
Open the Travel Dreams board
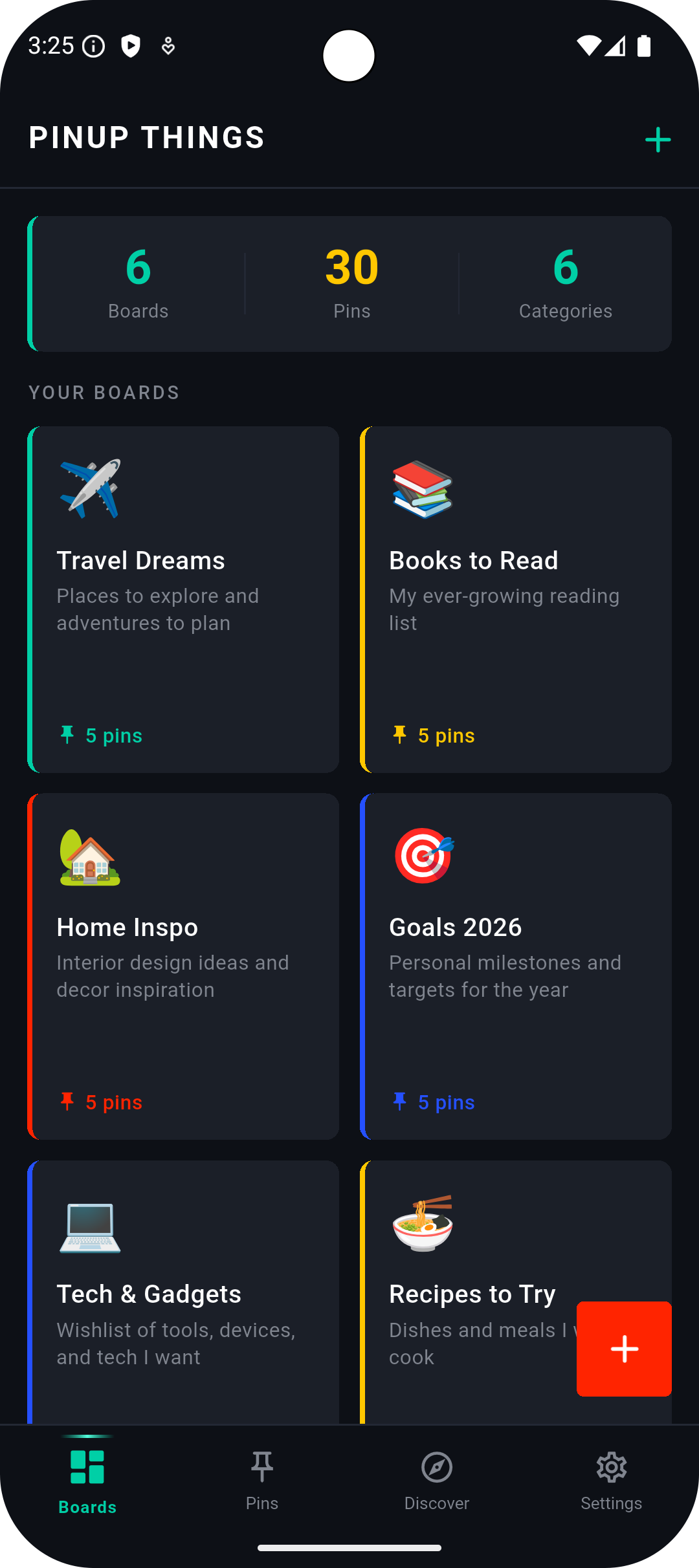[183, 599]
